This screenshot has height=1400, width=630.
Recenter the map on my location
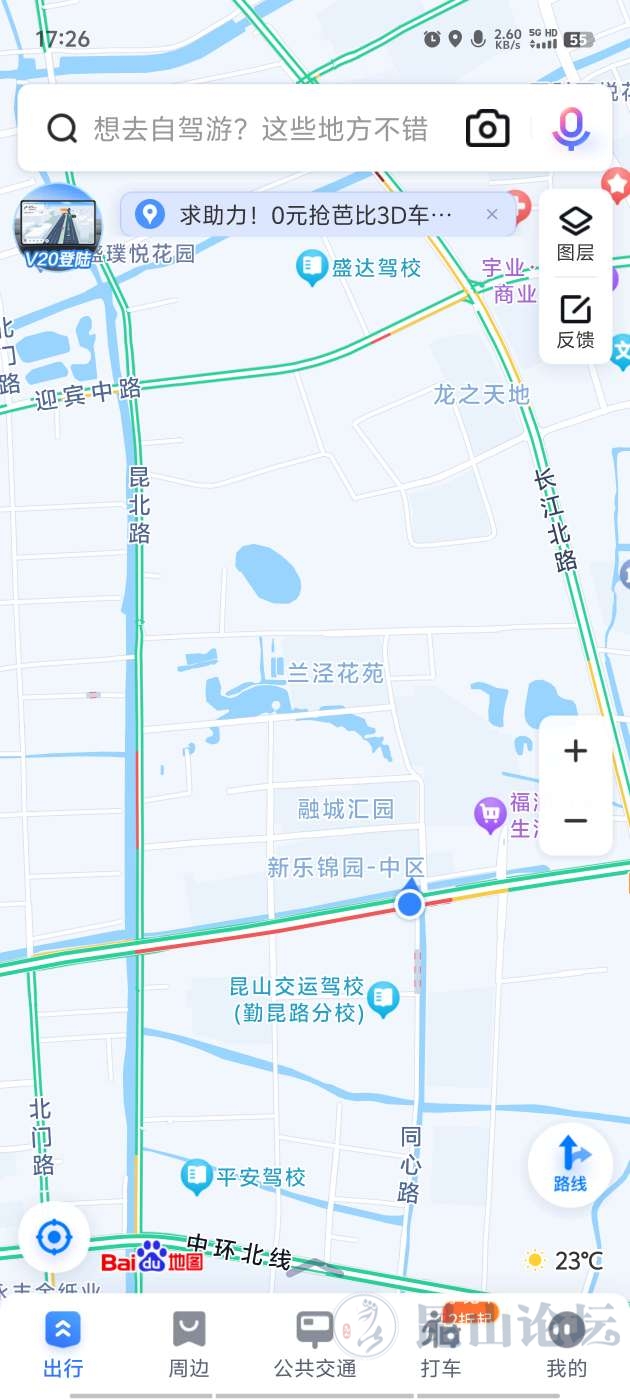point(54,1238)
